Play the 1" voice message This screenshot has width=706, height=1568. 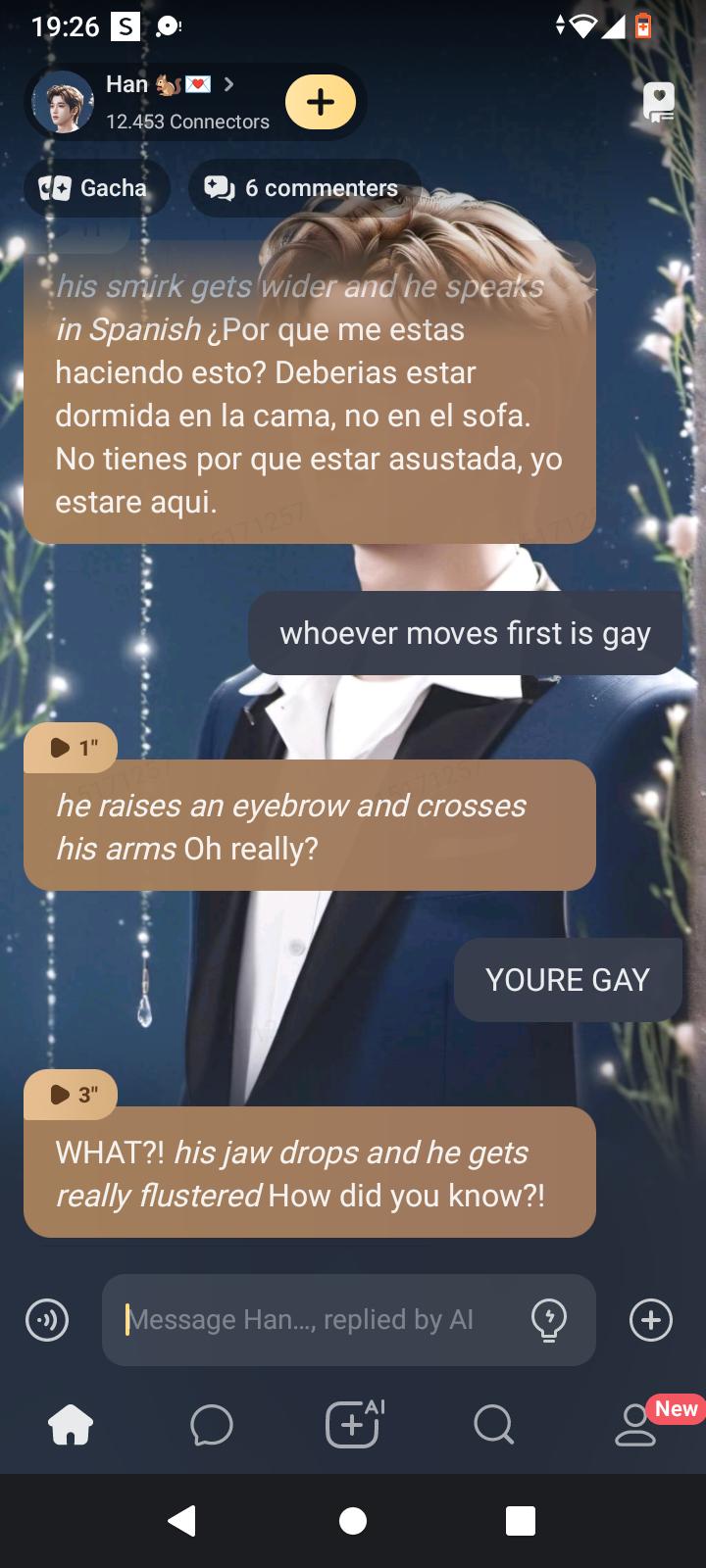[x=71, y=748]
